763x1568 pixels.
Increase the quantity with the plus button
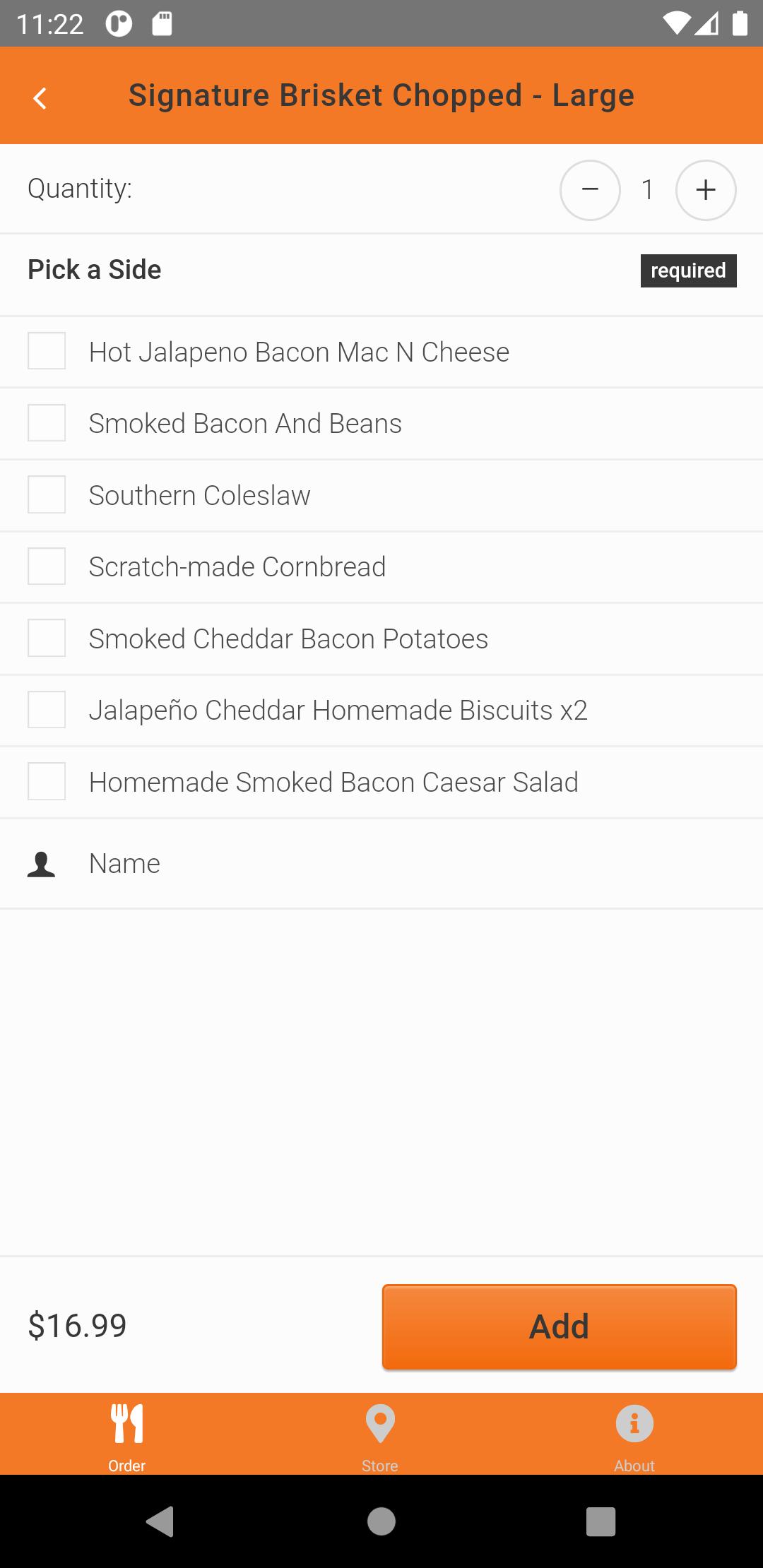tap(706, 190)
